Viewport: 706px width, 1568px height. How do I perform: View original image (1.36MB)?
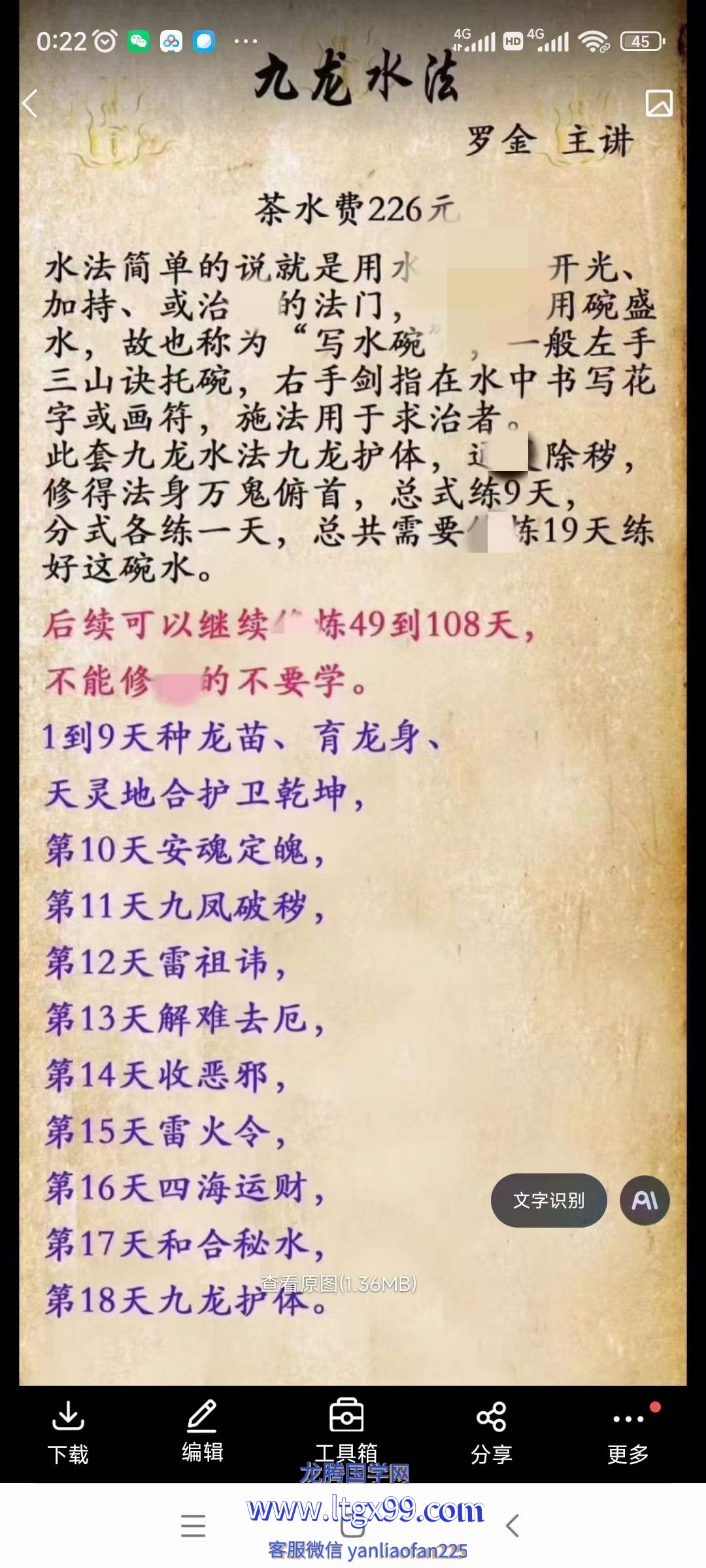[339, 1284]
